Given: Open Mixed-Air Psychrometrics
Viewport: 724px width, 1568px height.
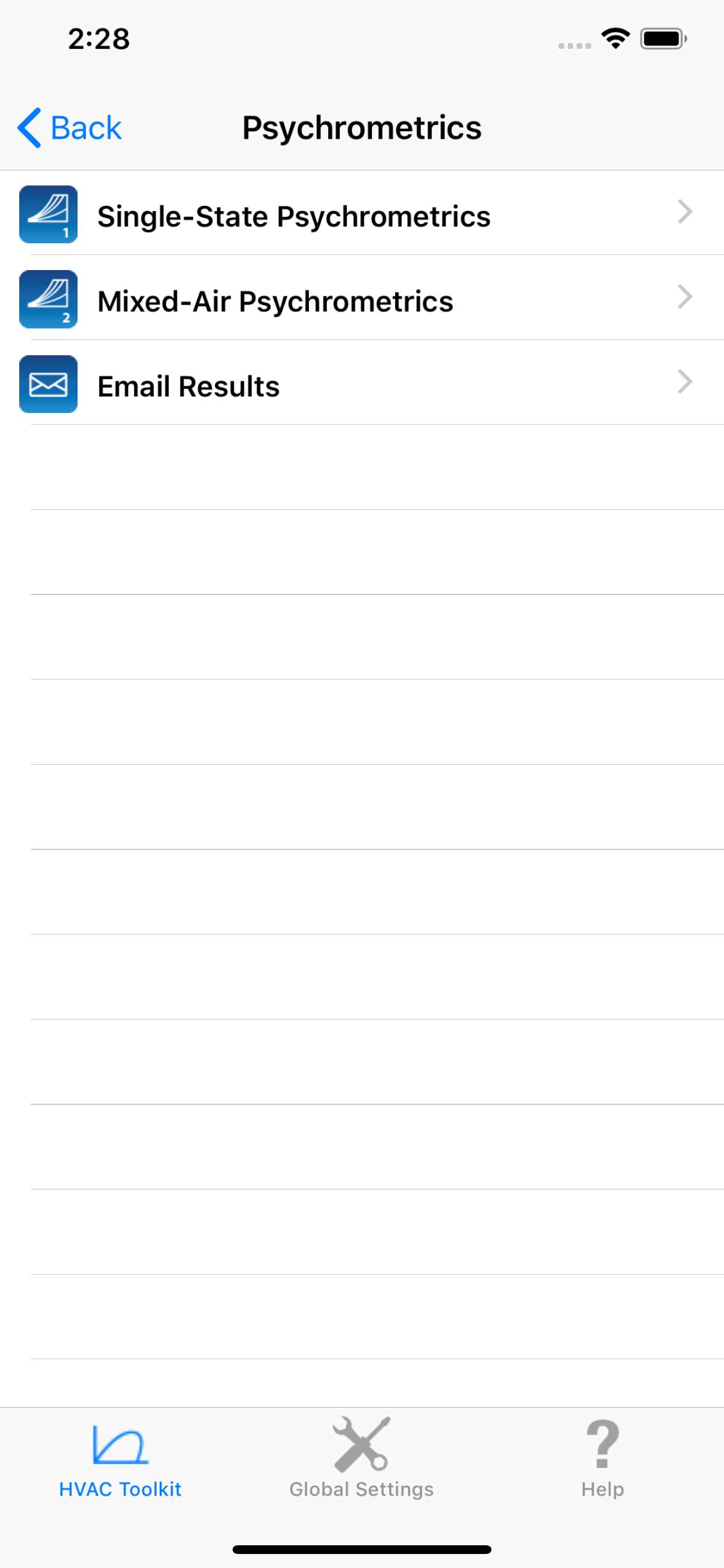Looking at the screenshot, I should 362,298.
